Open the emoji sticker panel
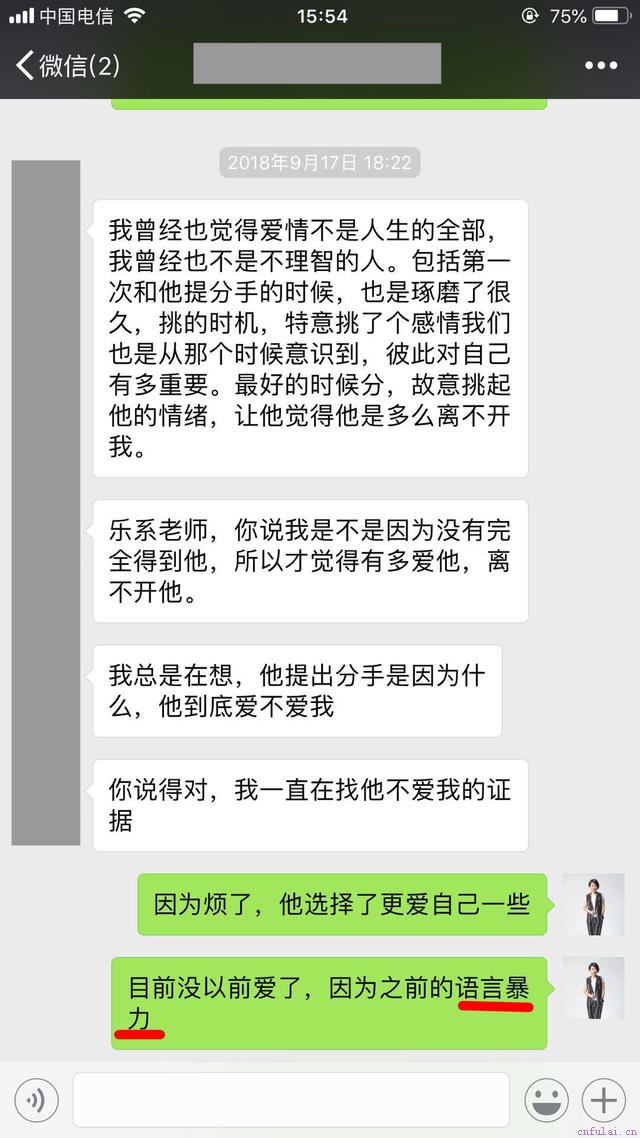The width and height of the screenshot is (640, 1138). coord(546,1101)
